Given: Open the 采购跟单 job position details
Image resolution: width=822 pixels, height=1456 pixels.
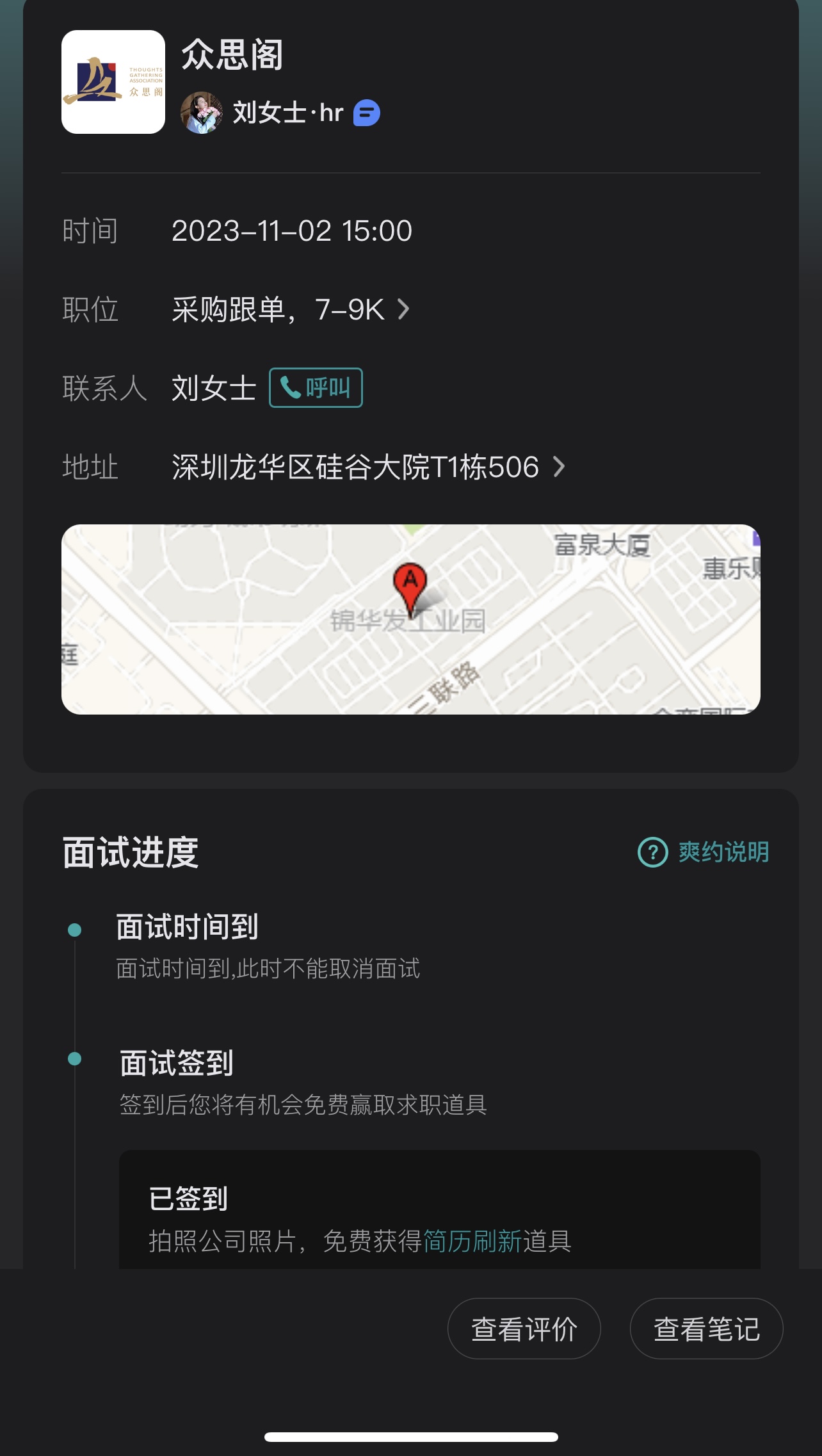Looking at the screenshot, I should [290, 310].
